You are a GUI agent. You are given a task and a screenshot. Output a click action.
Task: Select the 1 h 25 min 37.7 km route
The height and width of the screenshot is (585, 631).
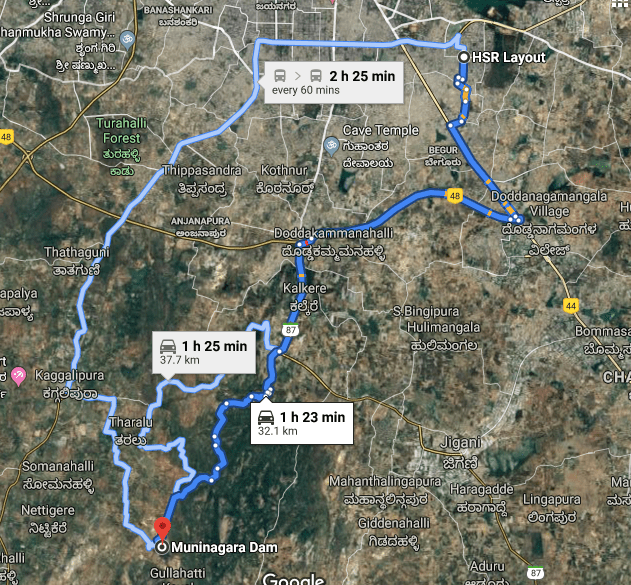[x=205, y=352]
